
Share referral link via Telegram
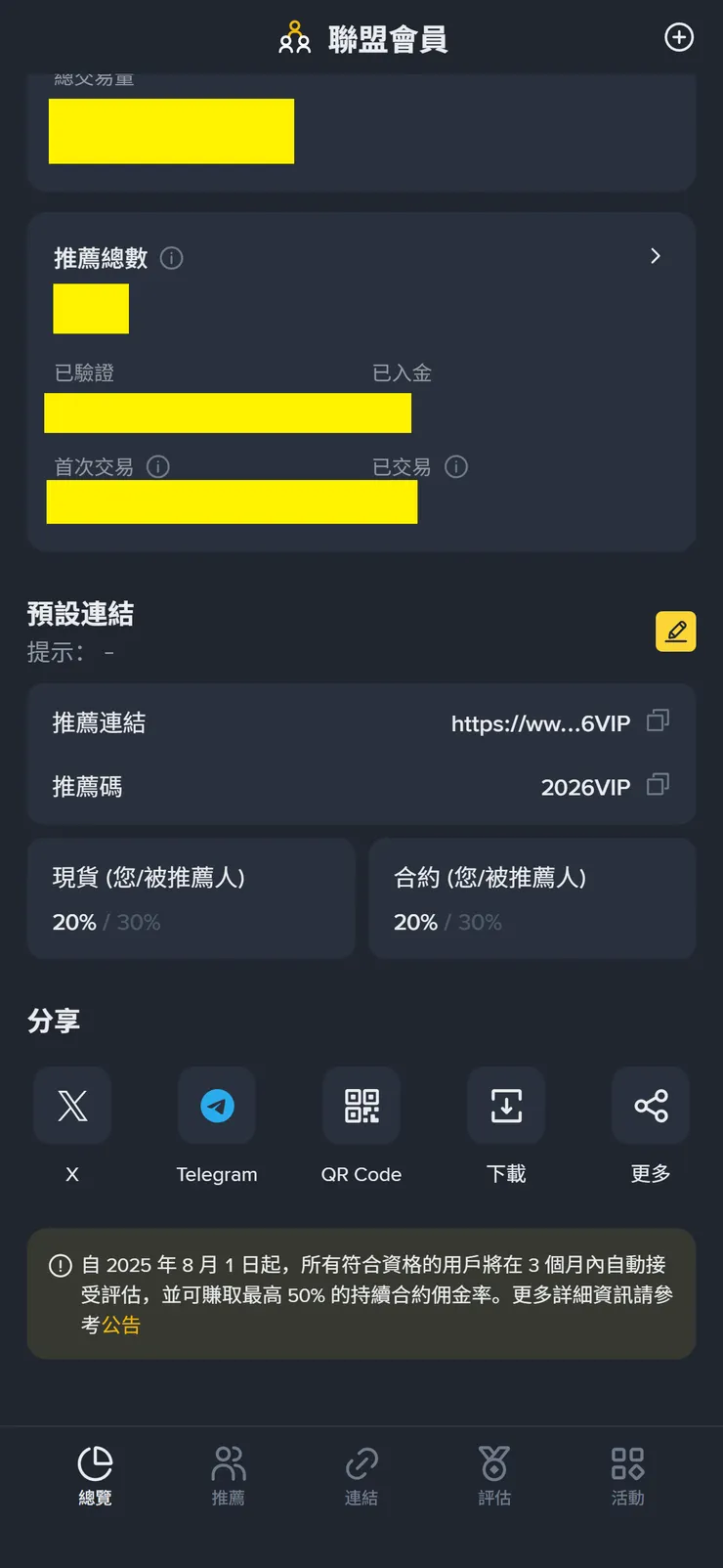[217, 1106]
